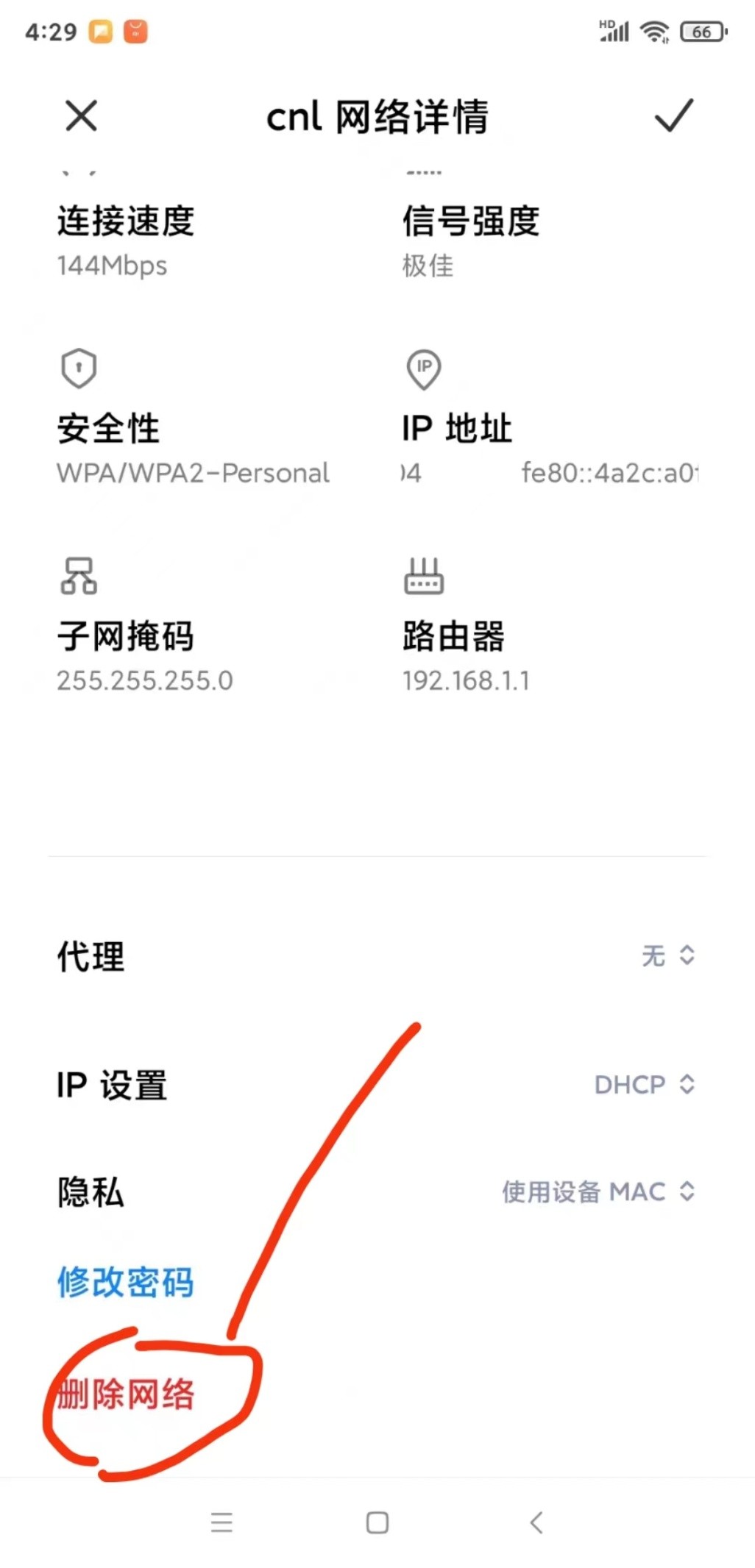Image resolution: width=755 pixels, height=1568 pixels.
Task: Tap the 修改密码 link
Action: (125, 1282)
